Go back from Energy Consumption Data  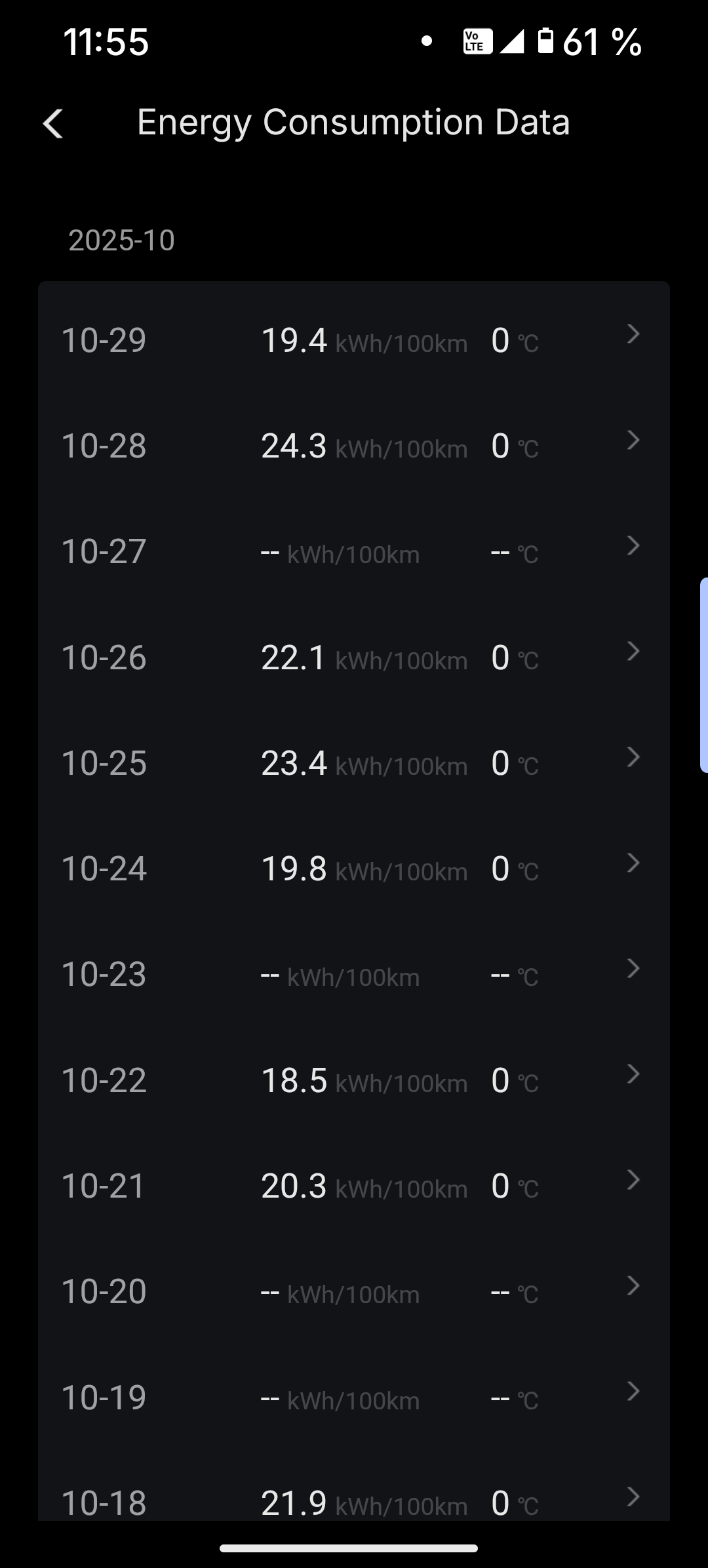tap(53, 123)
